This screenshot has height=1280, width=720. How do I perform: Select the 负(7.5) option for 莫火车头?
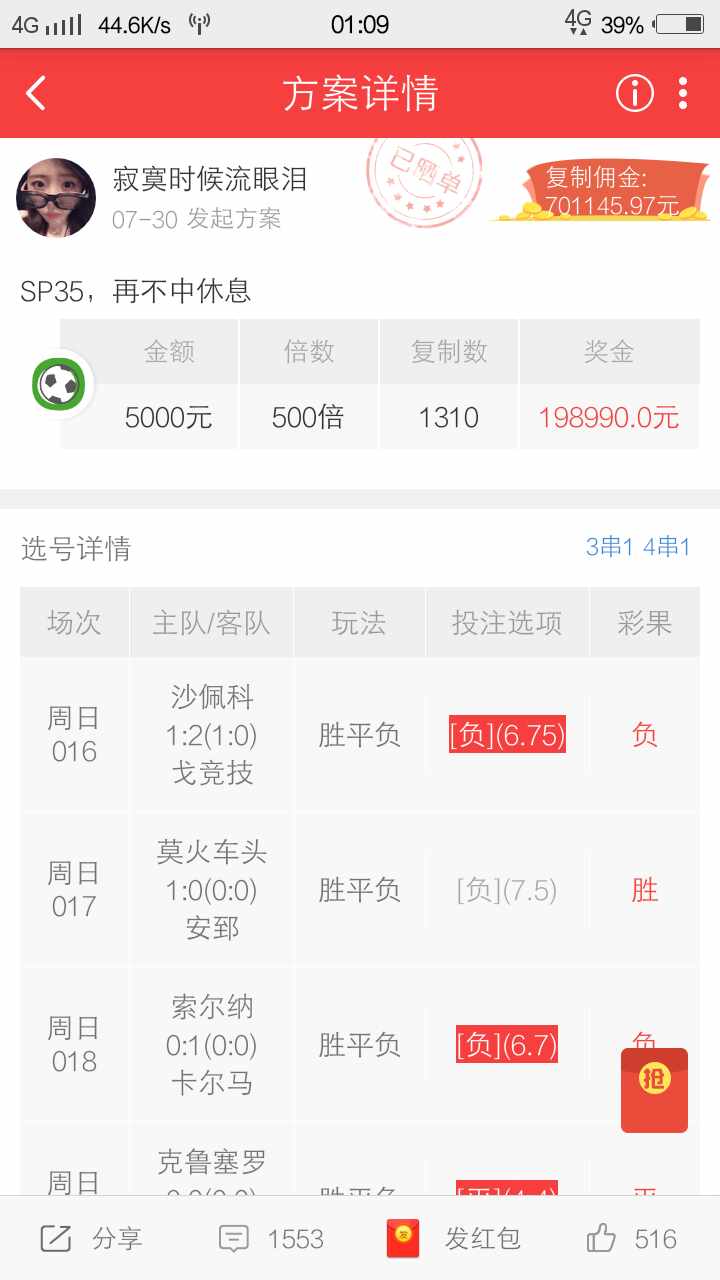pyautogui.click(x=506, y=889)
